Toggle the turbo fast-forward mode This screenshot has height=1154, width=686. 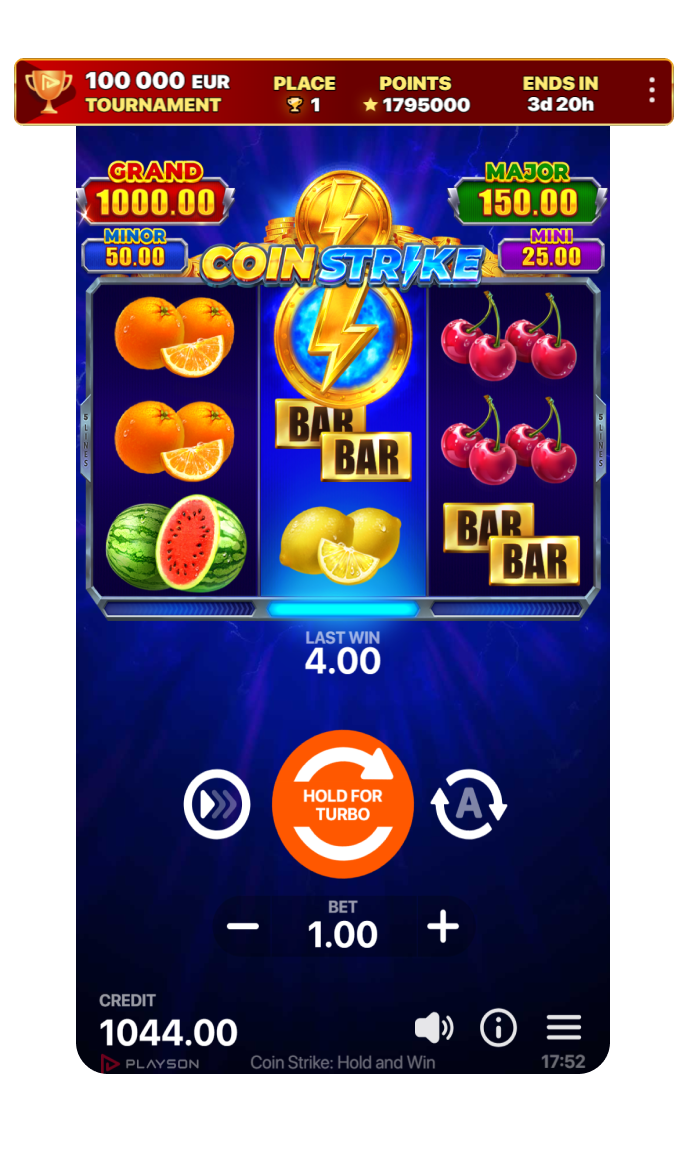click(x=217, y=805)
